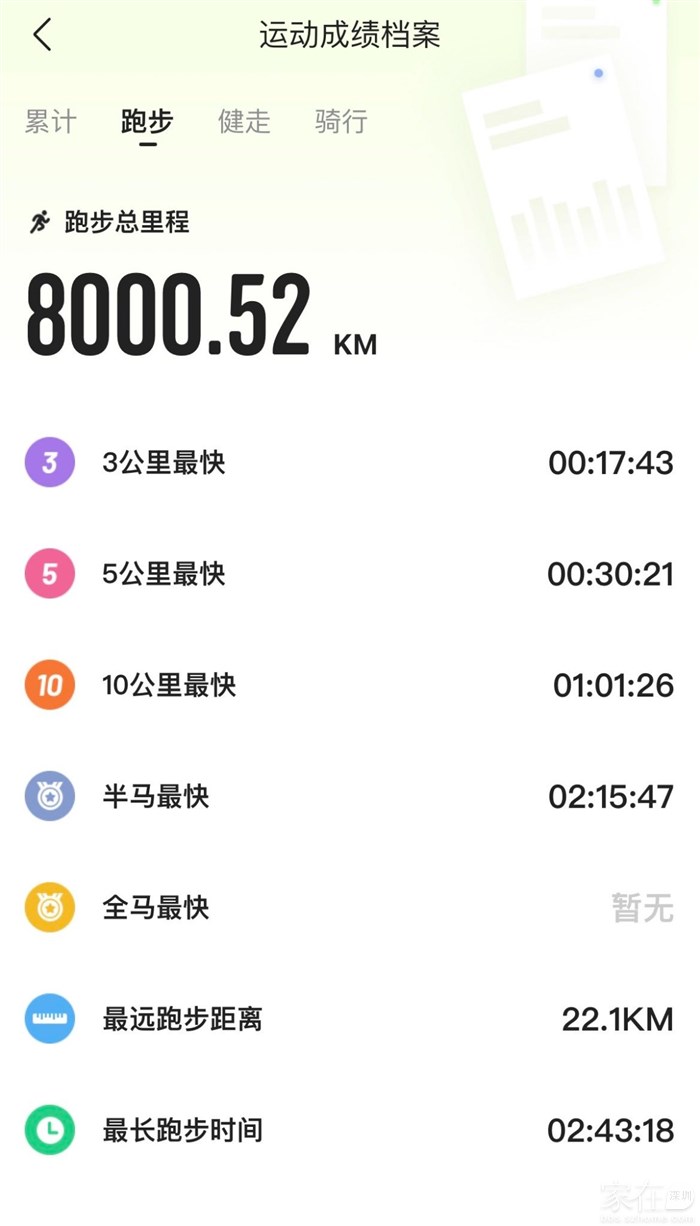View the 骑行 tab

[x=341, y=122]
